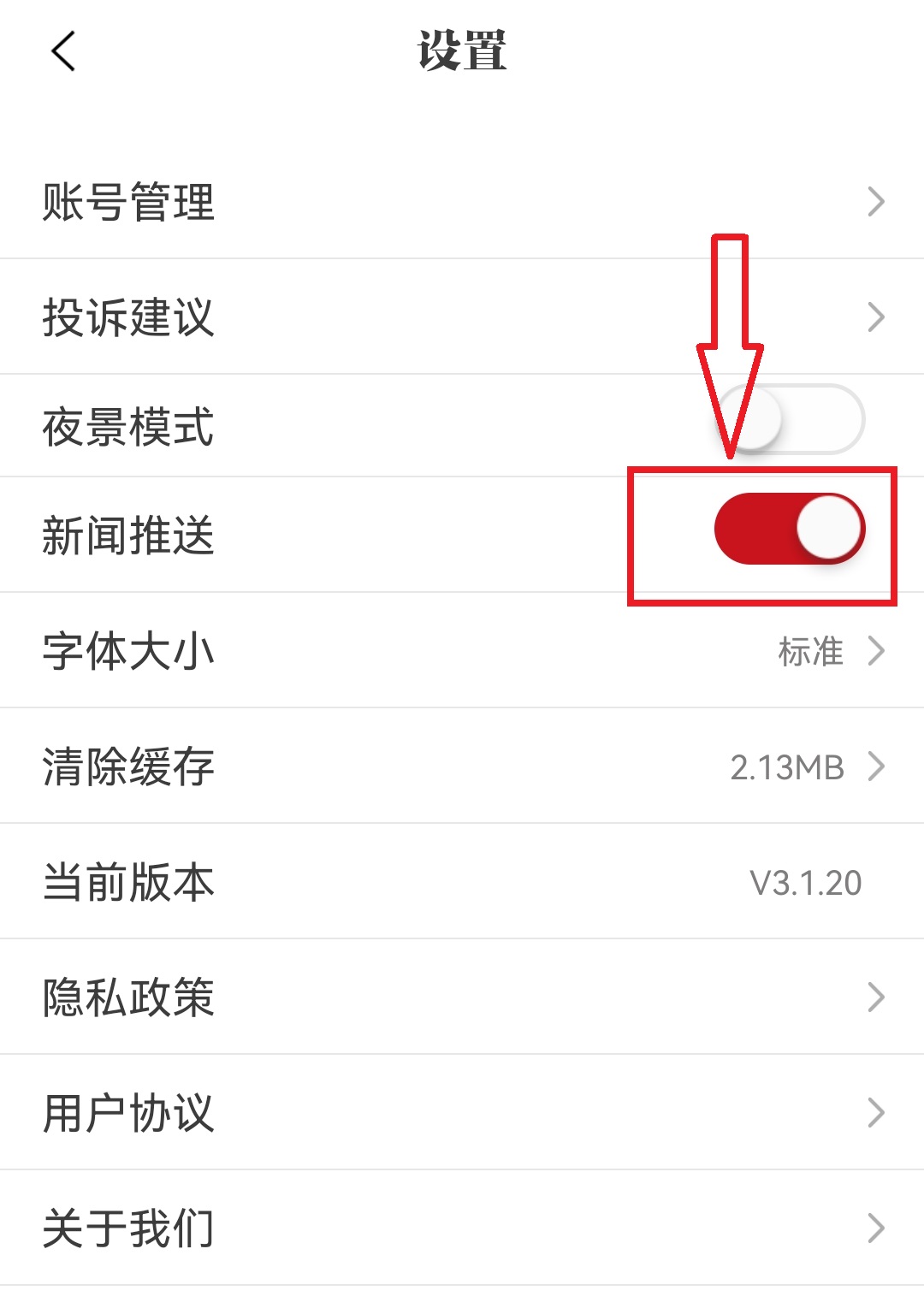Tap the 设置 settings title

pos(462,49)
